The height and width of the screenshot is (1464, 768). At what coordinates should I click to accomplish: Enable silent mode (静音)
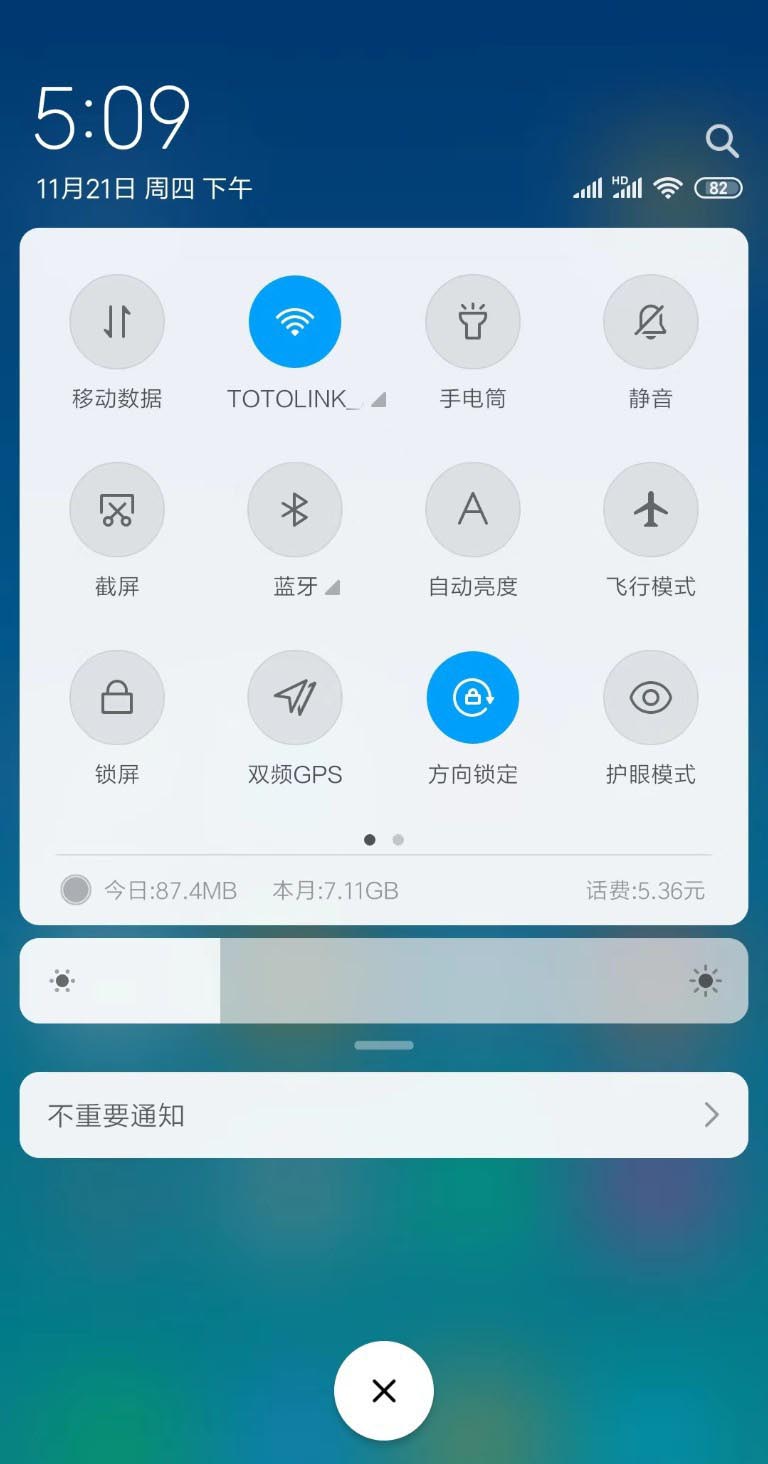(x=651, y=323)
